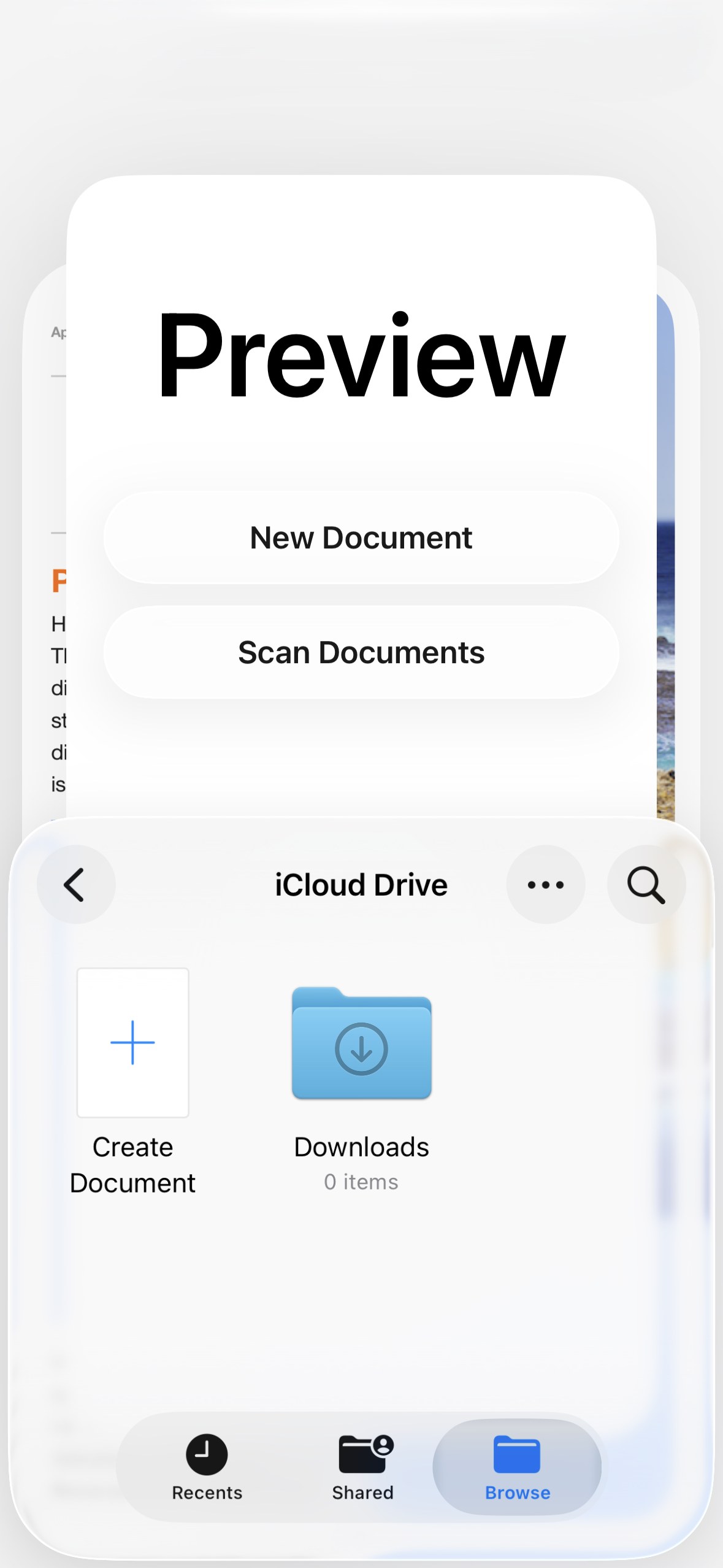The image size is (723, 1568).
Task: Switch to the Recents tab
Action: (x=207, y=1466)
